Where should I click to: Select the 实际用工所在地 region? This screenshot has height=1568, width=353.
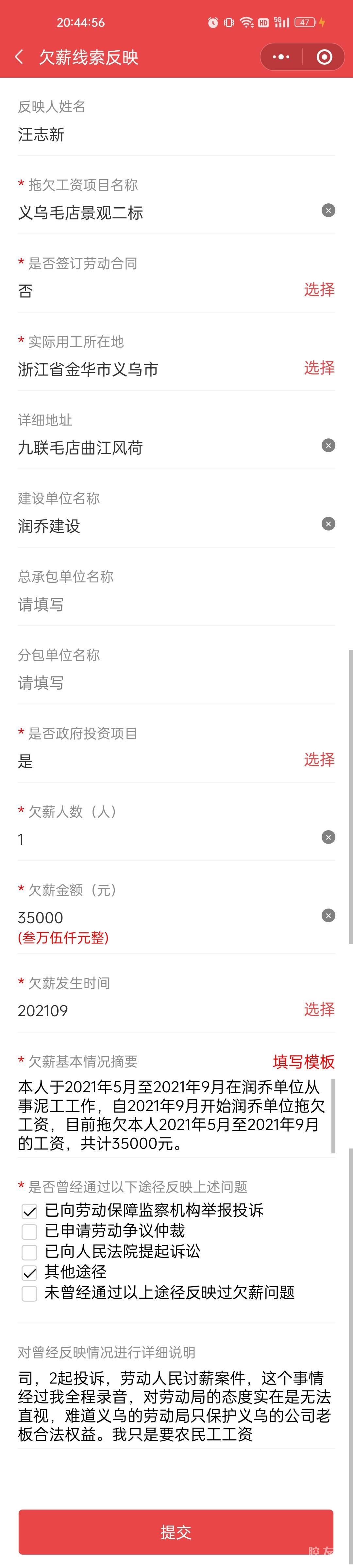319,368
